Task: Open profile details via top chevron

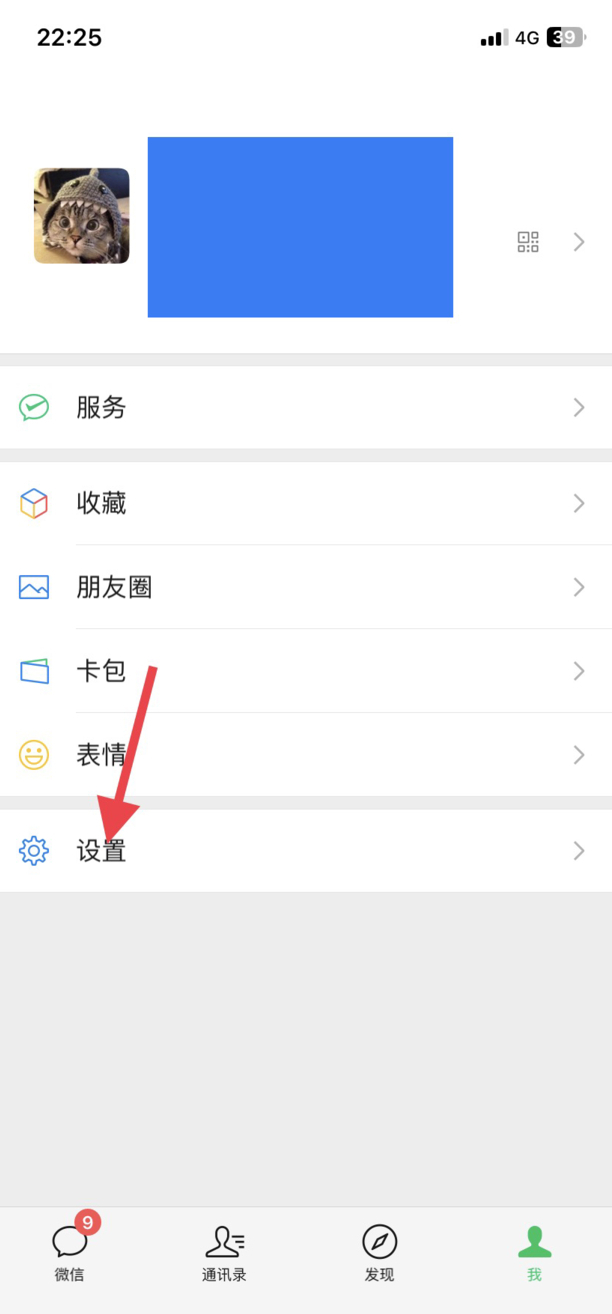Action: tap(579, 242)
